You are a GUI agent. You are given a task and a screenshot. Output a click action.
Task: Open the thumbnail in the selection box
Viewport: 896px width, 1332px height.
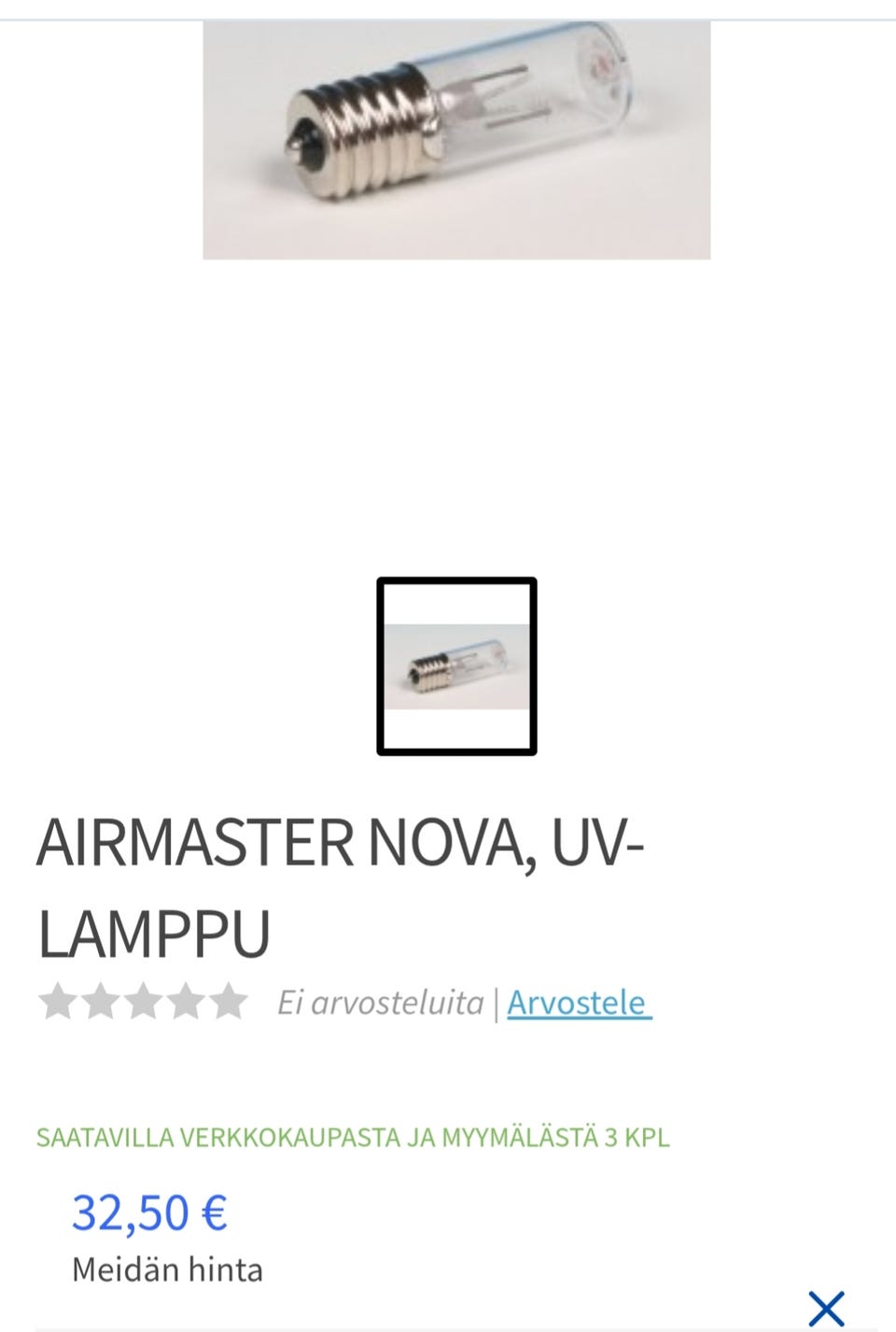456,666
